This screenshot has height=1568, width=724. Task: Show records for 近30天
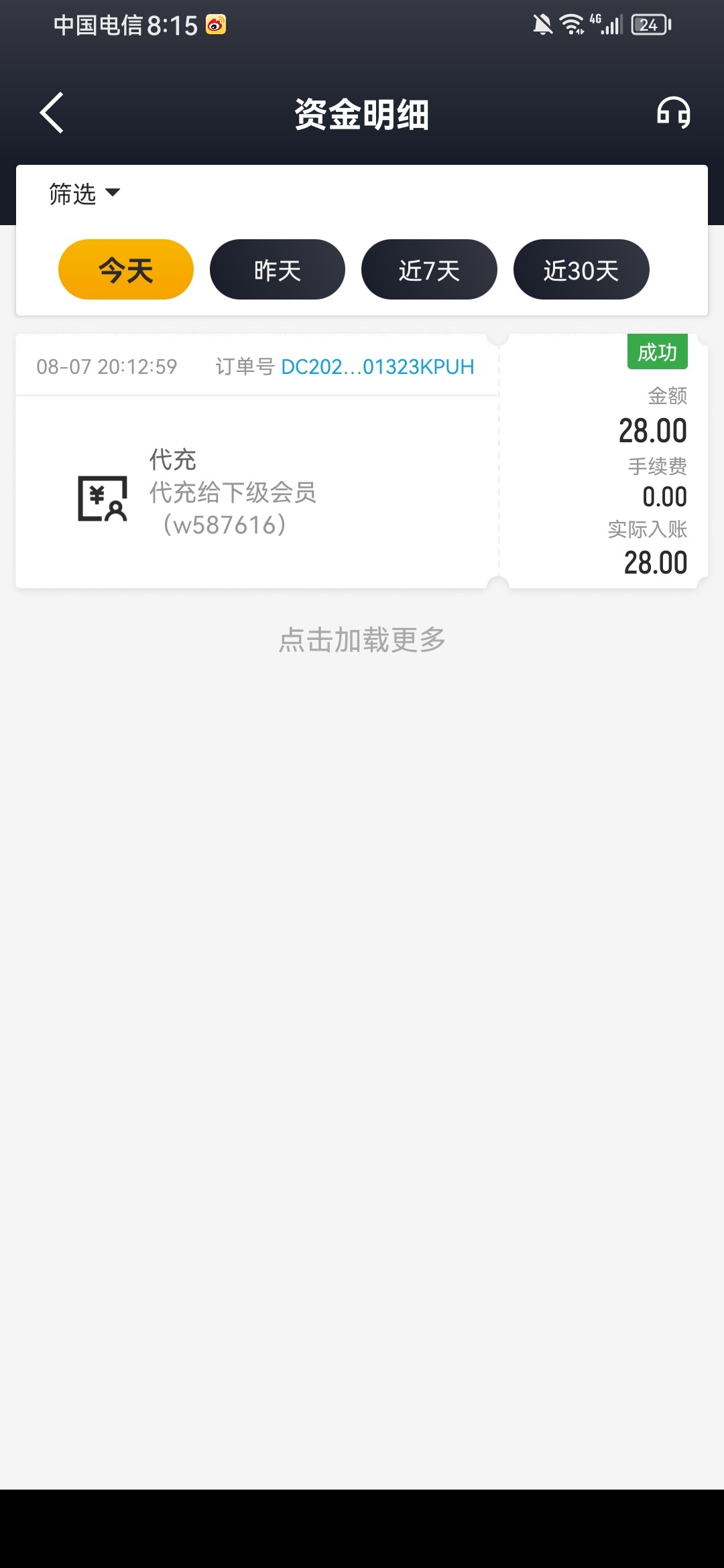(581, 269)
